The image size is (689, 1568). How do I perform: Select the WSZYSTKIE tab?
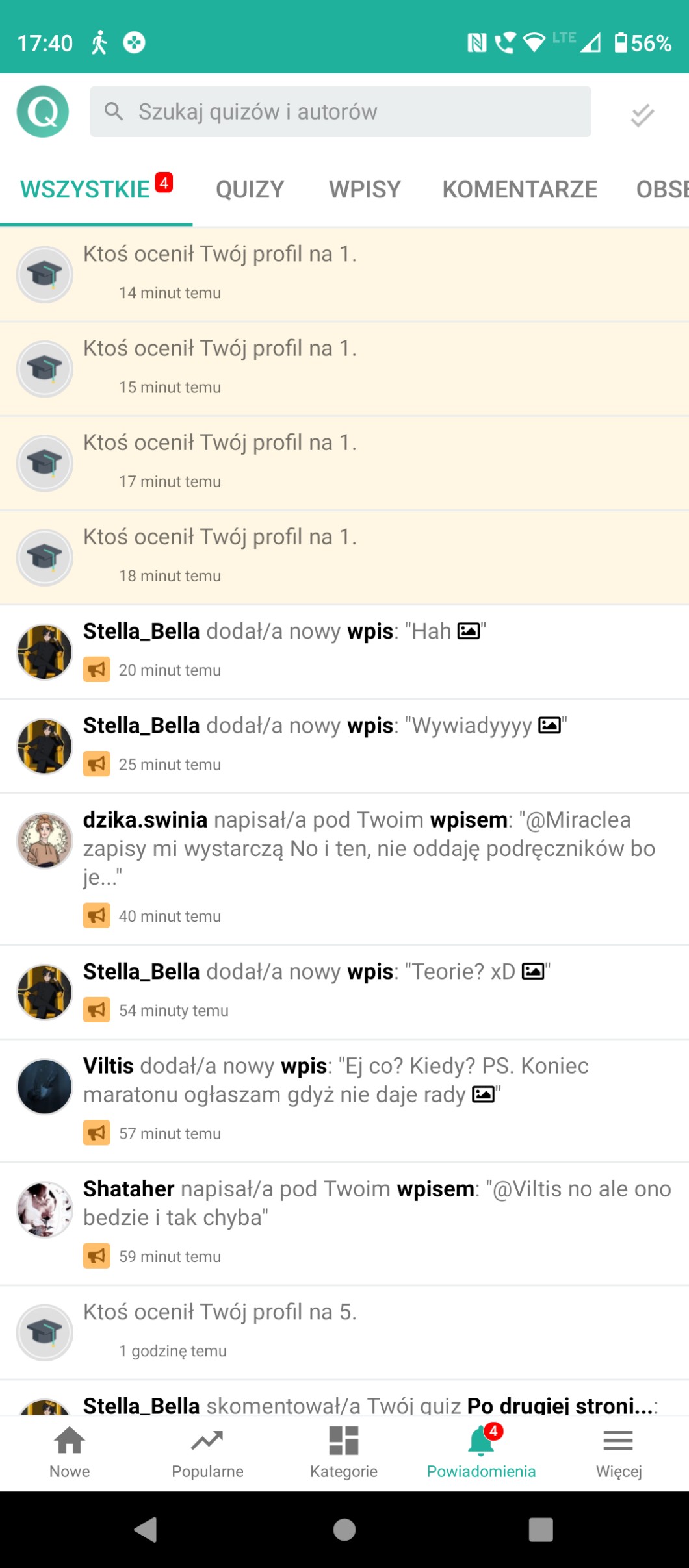coord(86,190)
